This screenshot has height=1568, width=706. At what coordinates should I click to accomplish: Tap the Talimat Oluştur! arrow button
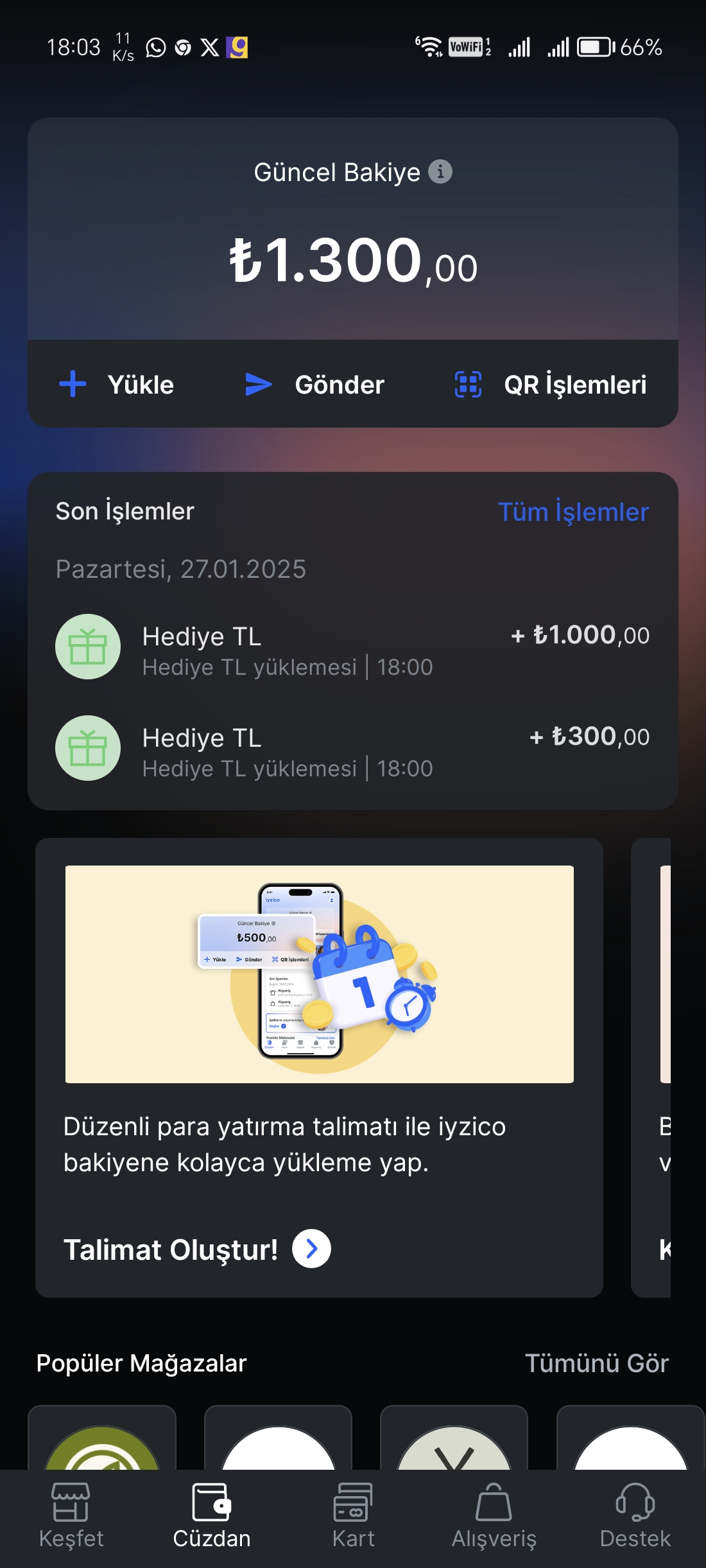coord(311,1249)
